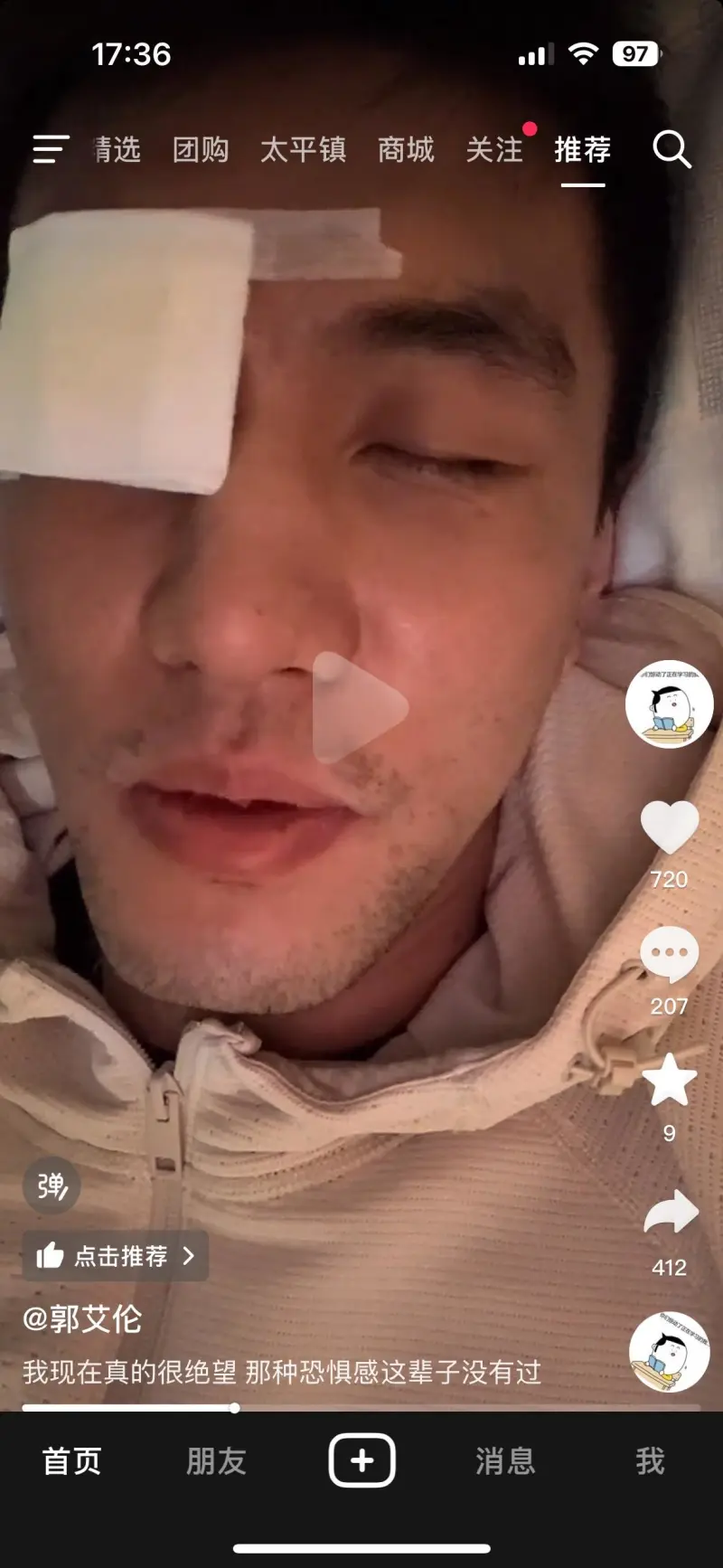Open the creator's avatar profile
The height and width of the screenshot is (1568, 723).
click(670, 704)
